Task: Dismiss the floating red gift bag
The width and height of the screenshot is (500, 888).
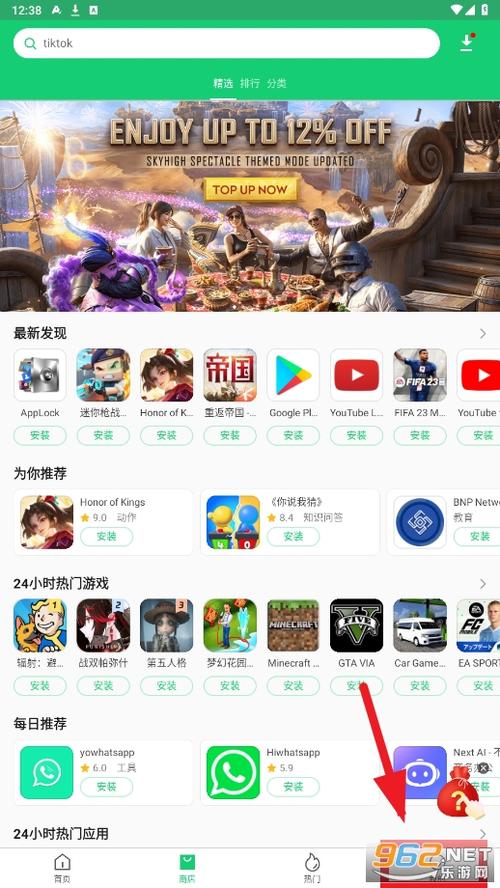Action: pyautogui.click(x=483, y=769)
